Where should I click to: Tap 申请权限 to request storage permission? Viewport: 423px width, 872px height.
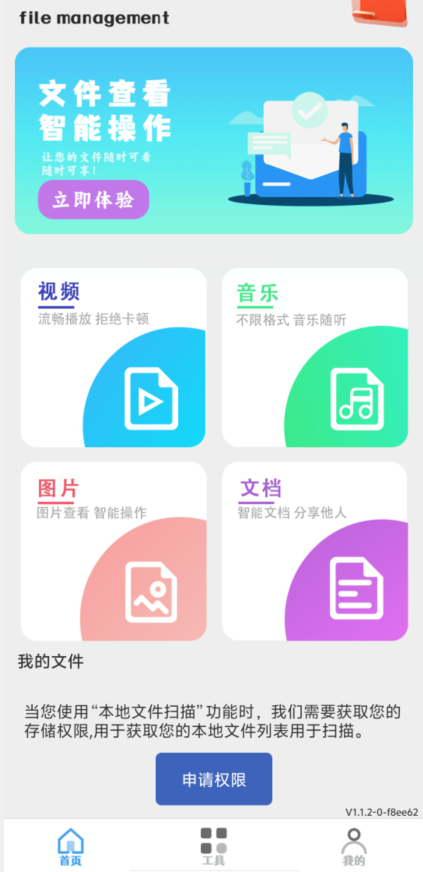point(214,779)
